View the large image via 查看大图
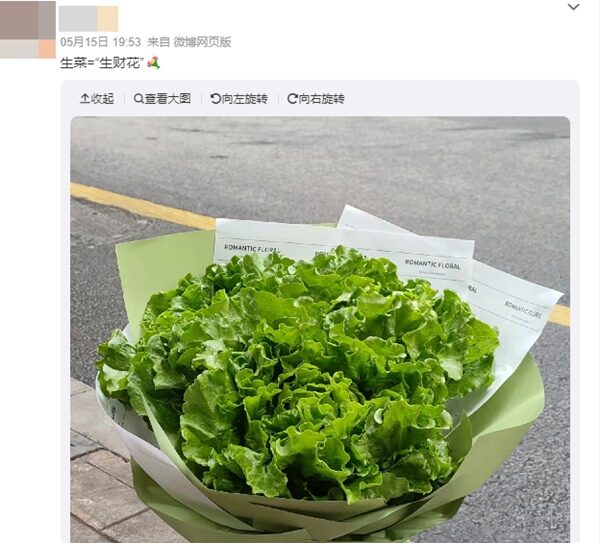The width and height of the screenshot is (600, 543). 162,99
